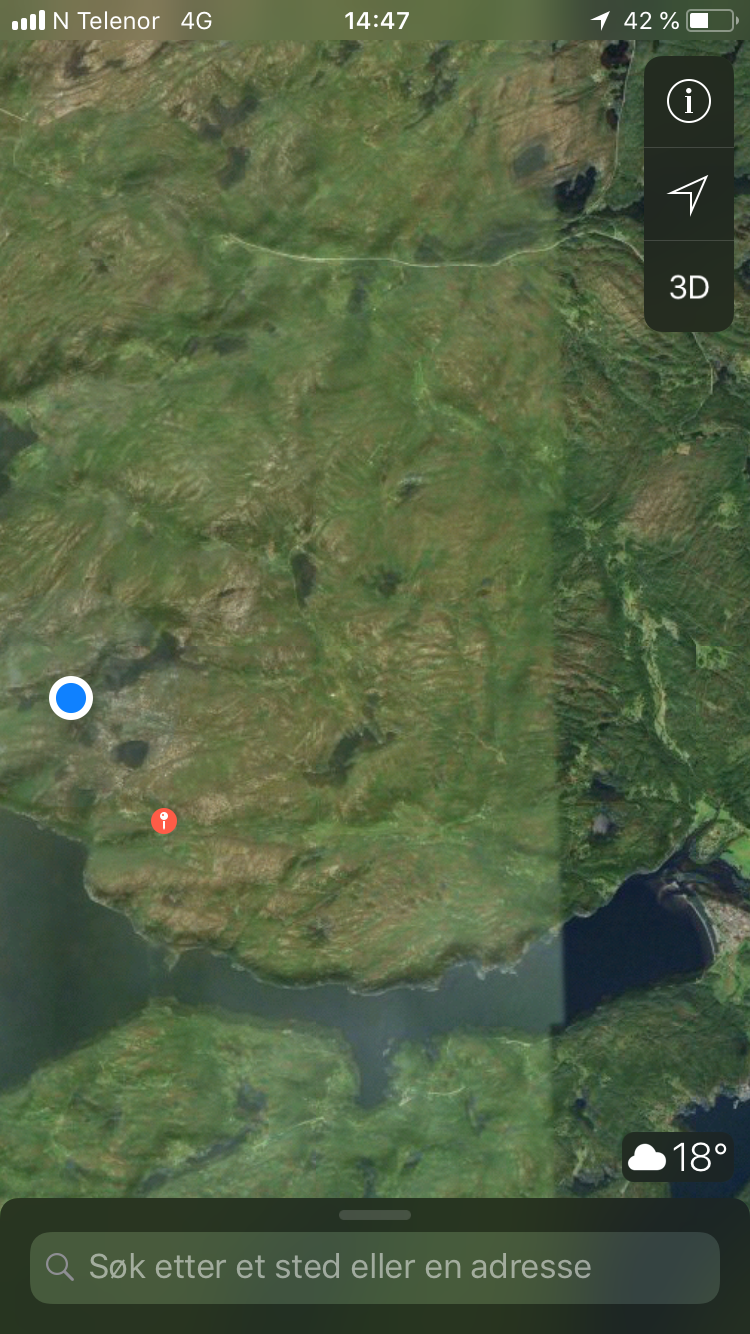Tap the blue current location dot
The image size is (750, 1334).
pyautogui.click(x=71, y=698)
